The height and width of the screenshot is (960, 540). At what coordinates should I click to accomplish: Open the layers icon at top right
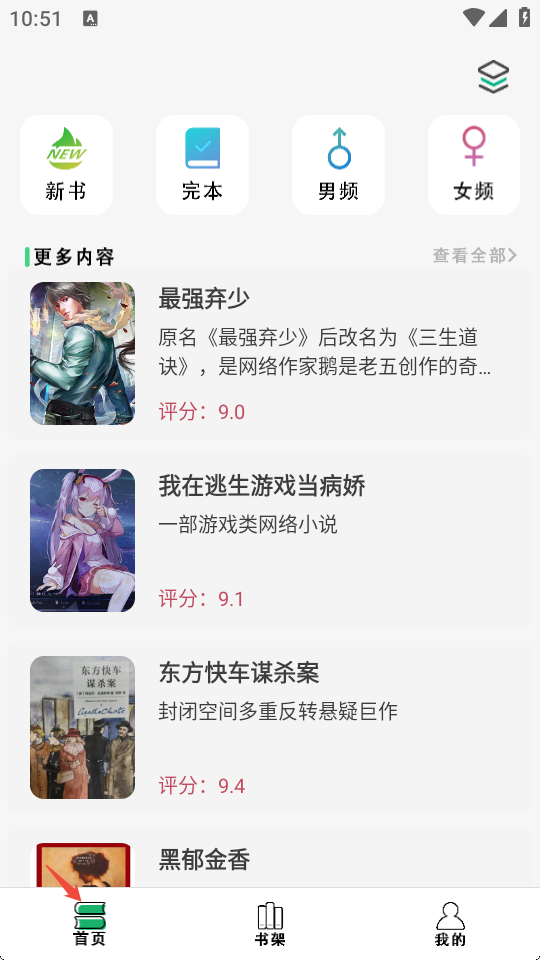tap(493, 77)
